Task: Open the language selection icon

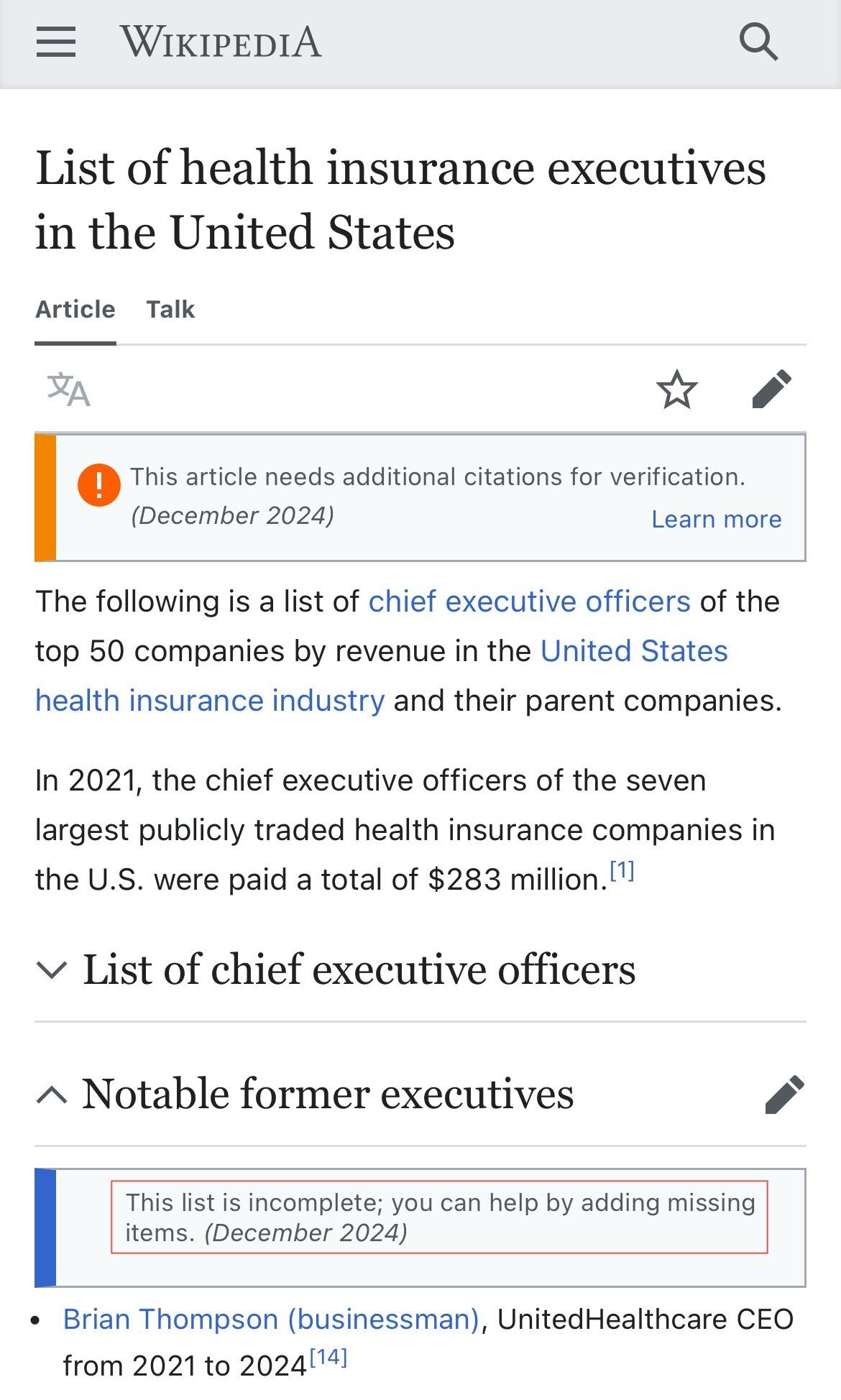Action: (68, 390)
